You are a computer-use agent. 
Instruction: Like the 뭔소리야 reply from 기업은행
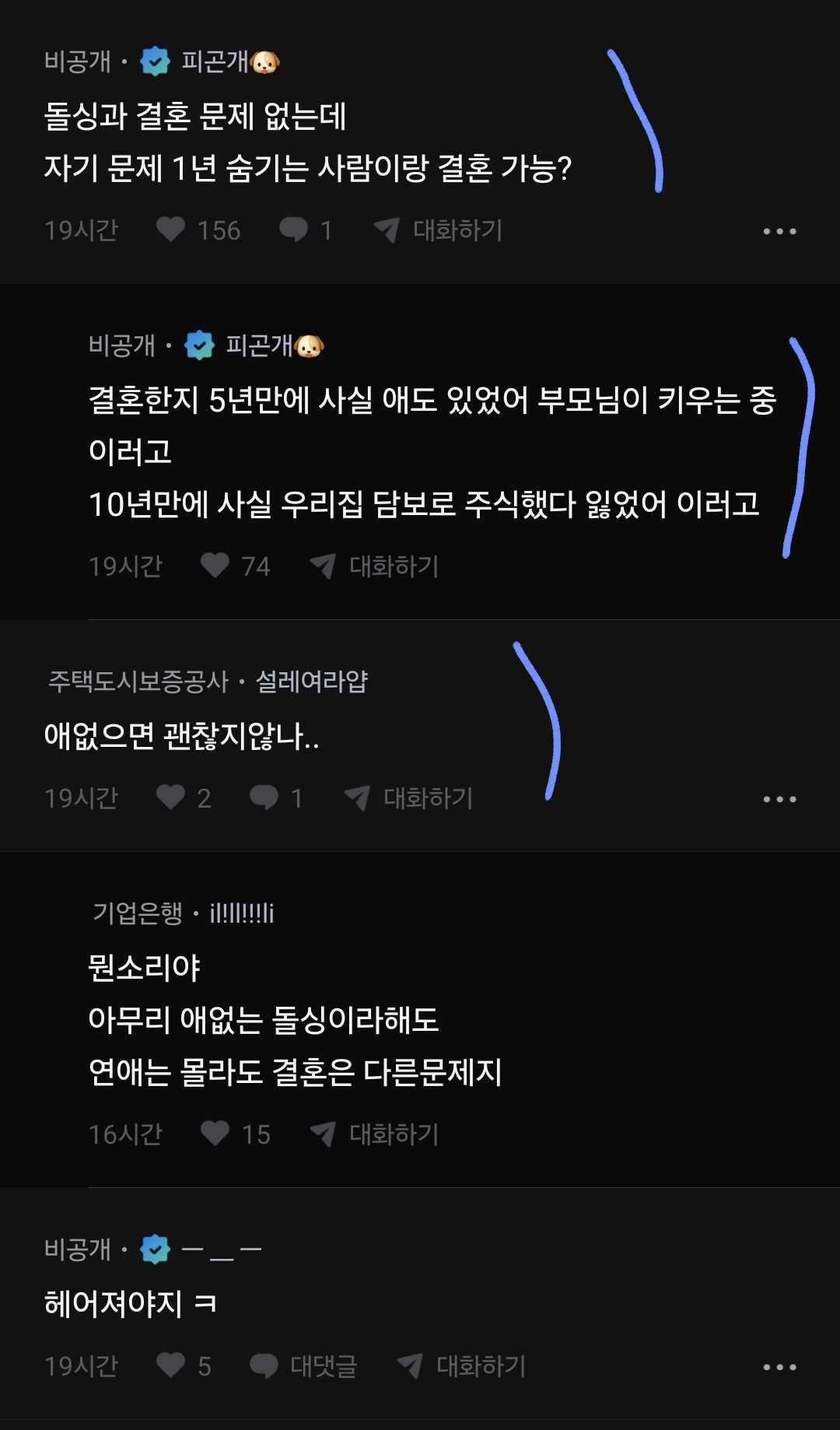tap(215, 1134)
